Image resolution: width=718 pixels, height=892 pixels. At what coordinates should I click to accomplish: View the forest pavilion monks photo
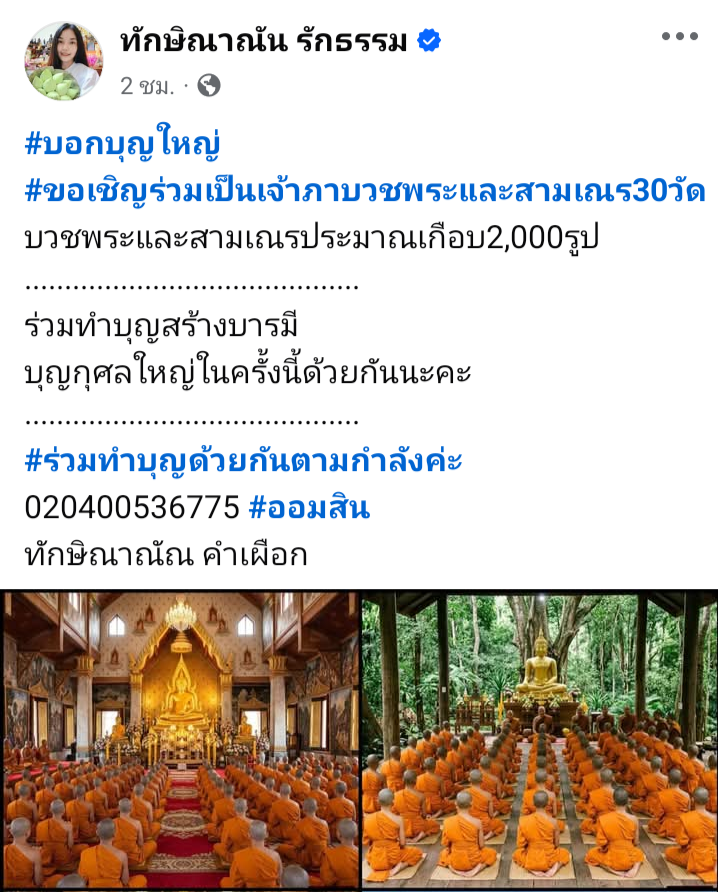540,740
